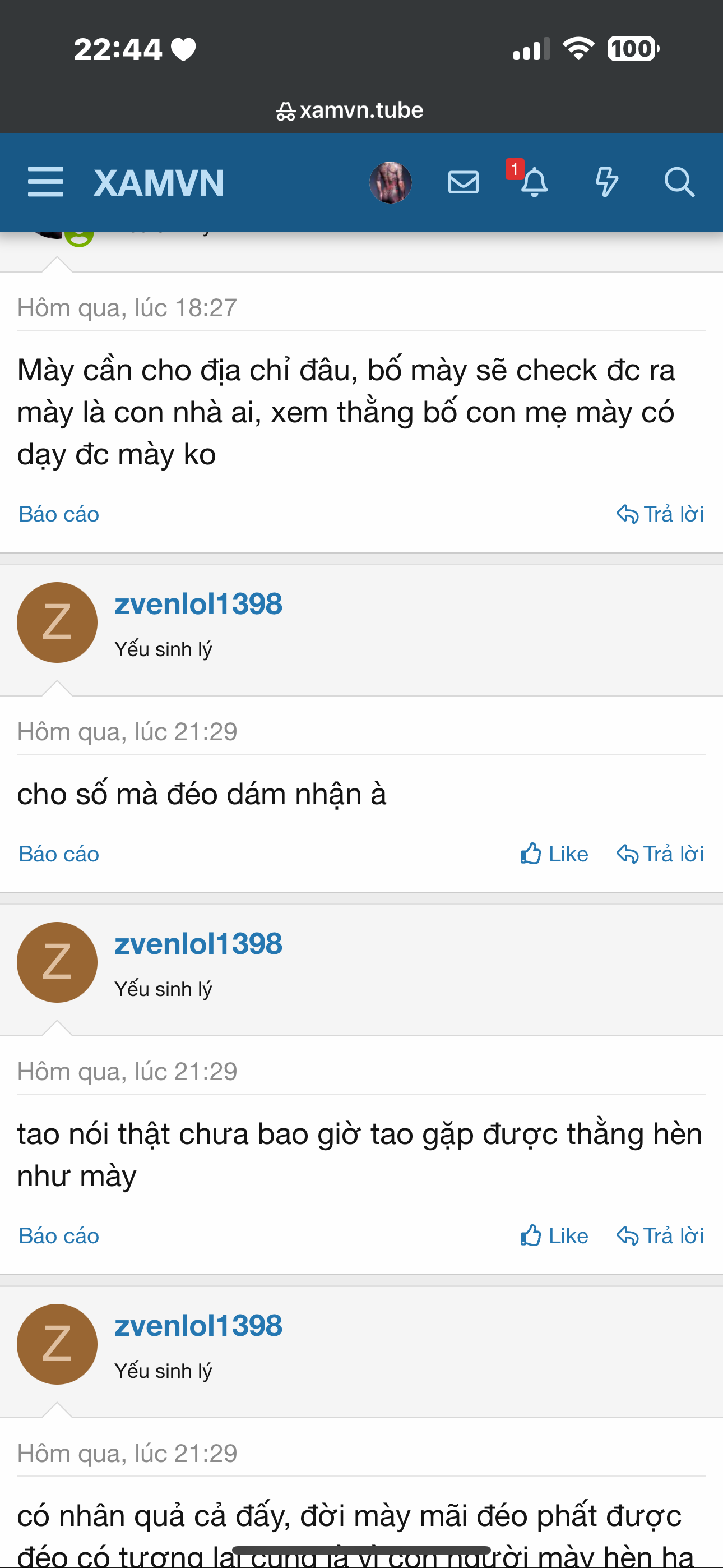Open the lightning bolt what's new icon

(607, 182)
